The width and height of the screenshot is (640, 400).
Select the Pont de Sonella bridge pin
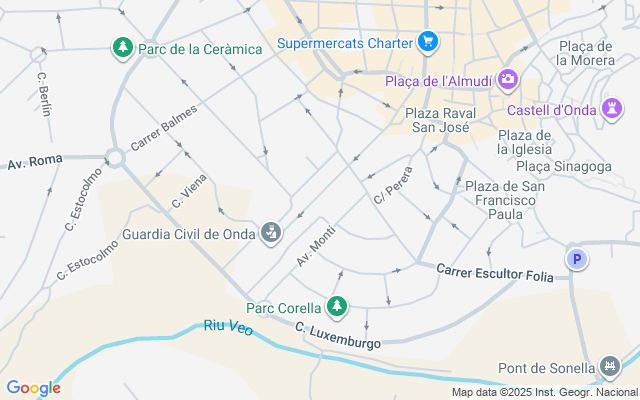pyautogui.click(x=610, y=367)
